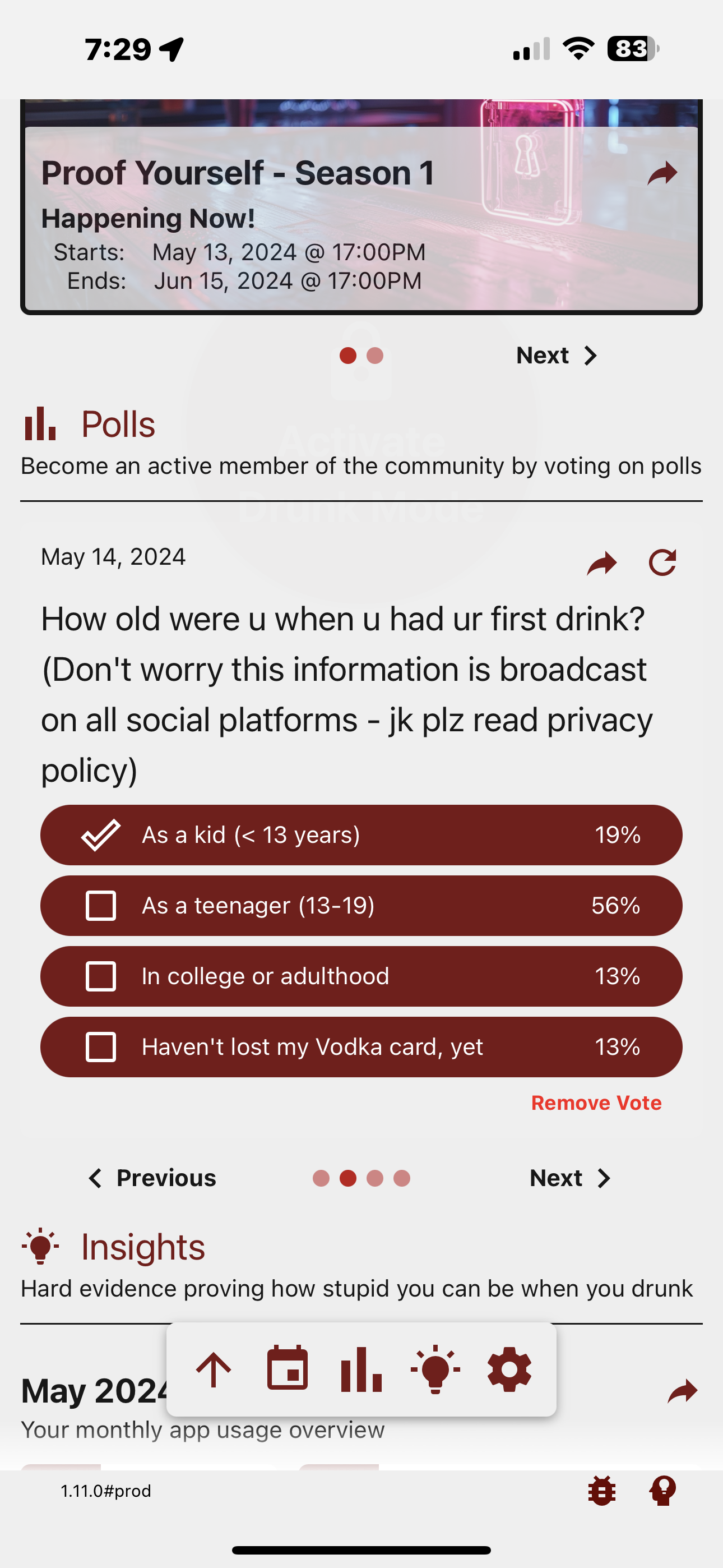Share the Proof Yourself Season 1 event
Viewport: 723px width, 1568px height.
coord(662,172)
